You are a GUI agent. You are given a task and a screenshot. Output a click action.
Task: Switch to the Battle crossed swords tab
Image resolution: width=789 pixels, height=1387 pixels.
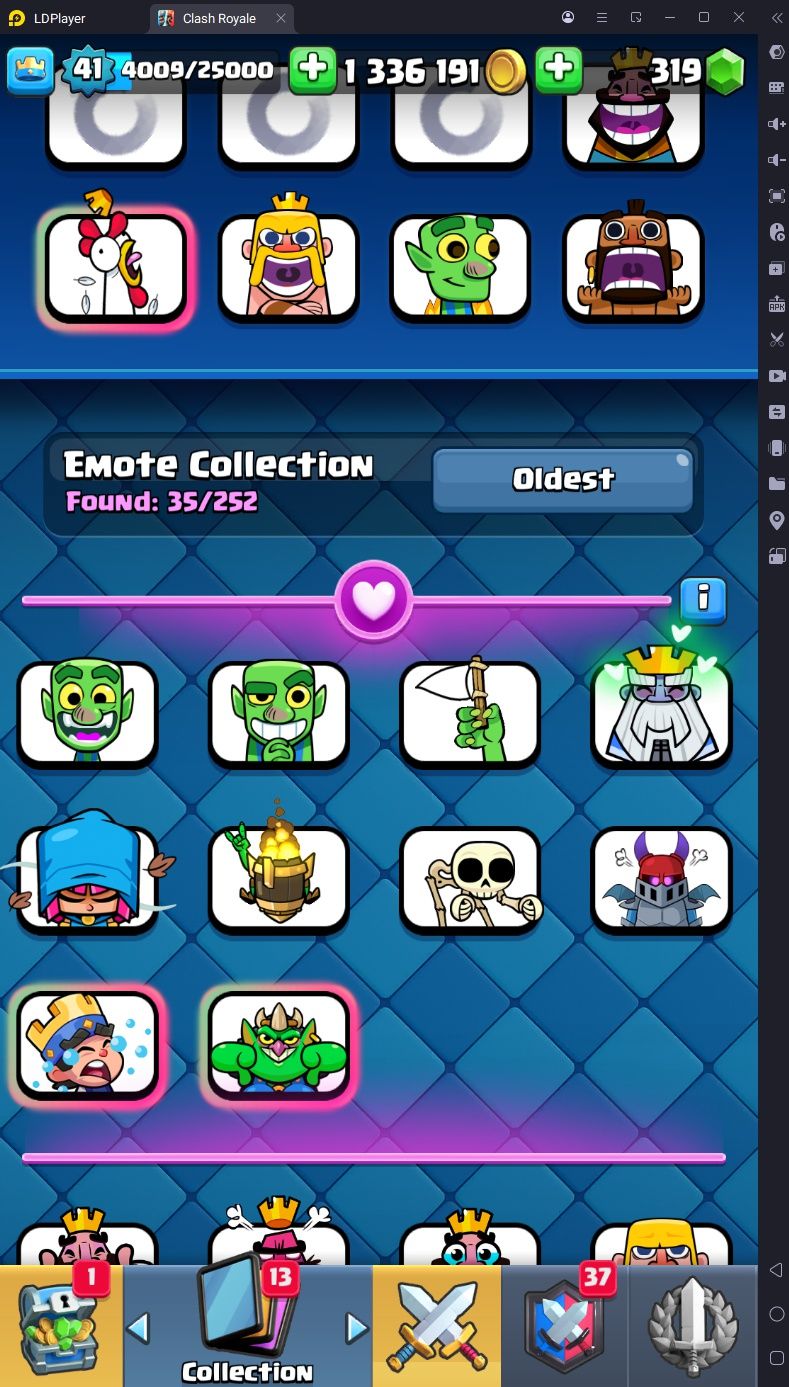click(x=437, y=1326)
